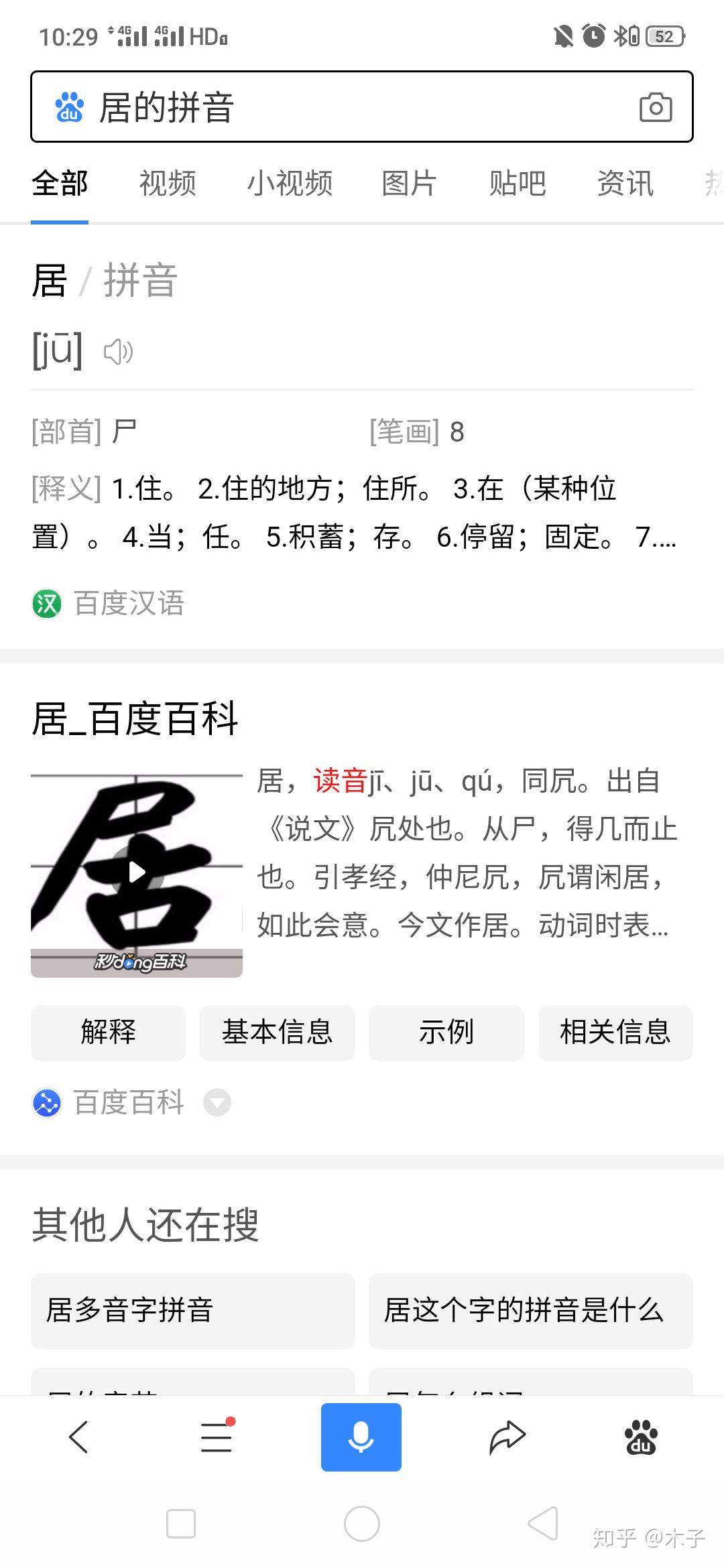Open the 贴吧 tab
This screenshot has width=724, height=1568.
pyautogui.click(x=517, y=184)
